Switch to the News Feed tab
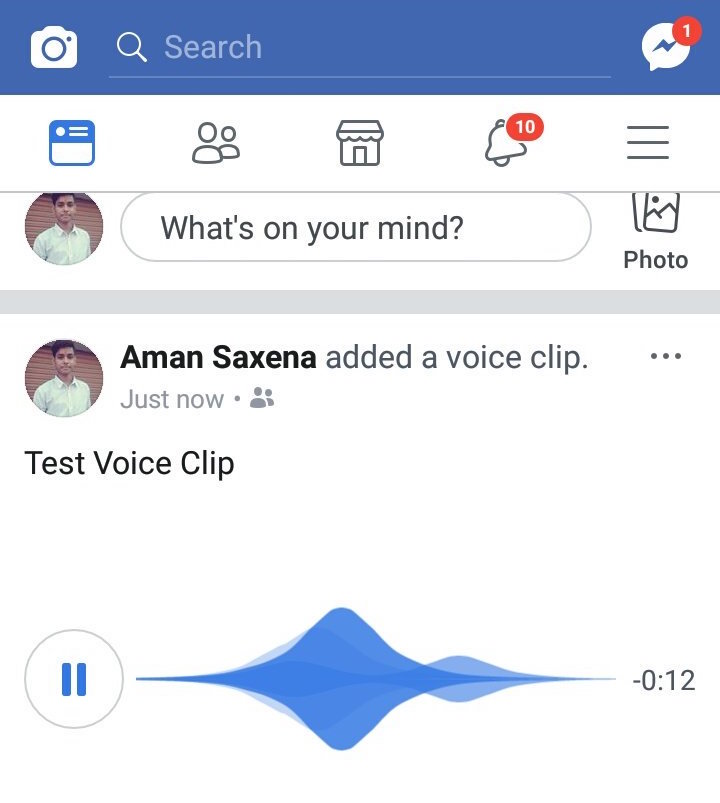This screenshot has height=803, width=720. [x=72, y=143]
